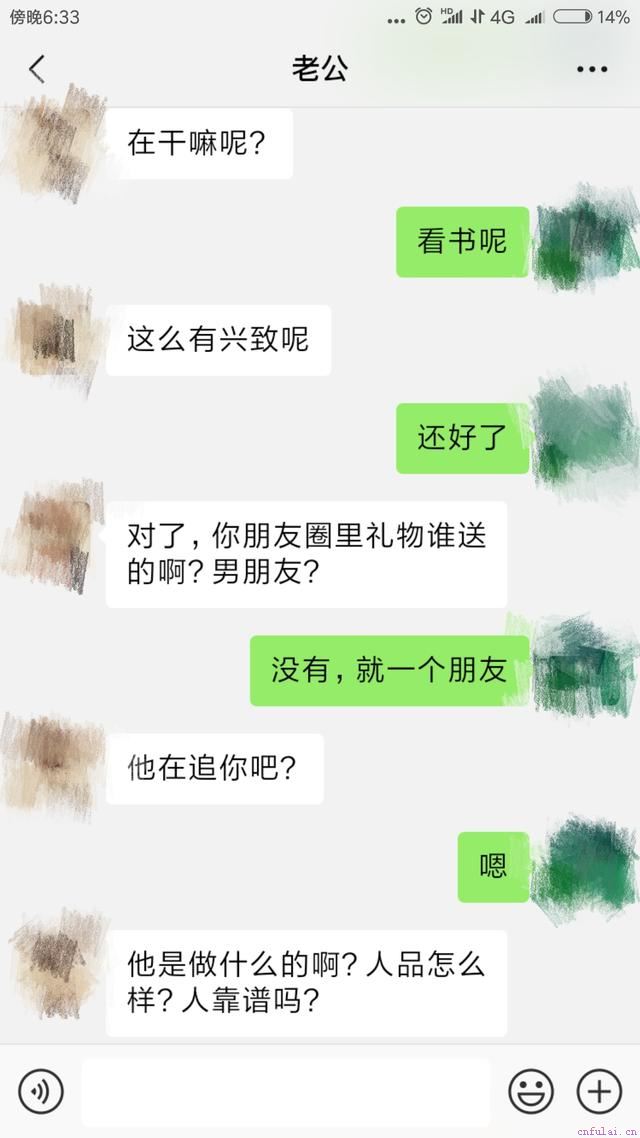The width and height of the screenshot is (640, 1138).
Task: Go back from the 老公 chat
Action: click(x=37, y=69)
